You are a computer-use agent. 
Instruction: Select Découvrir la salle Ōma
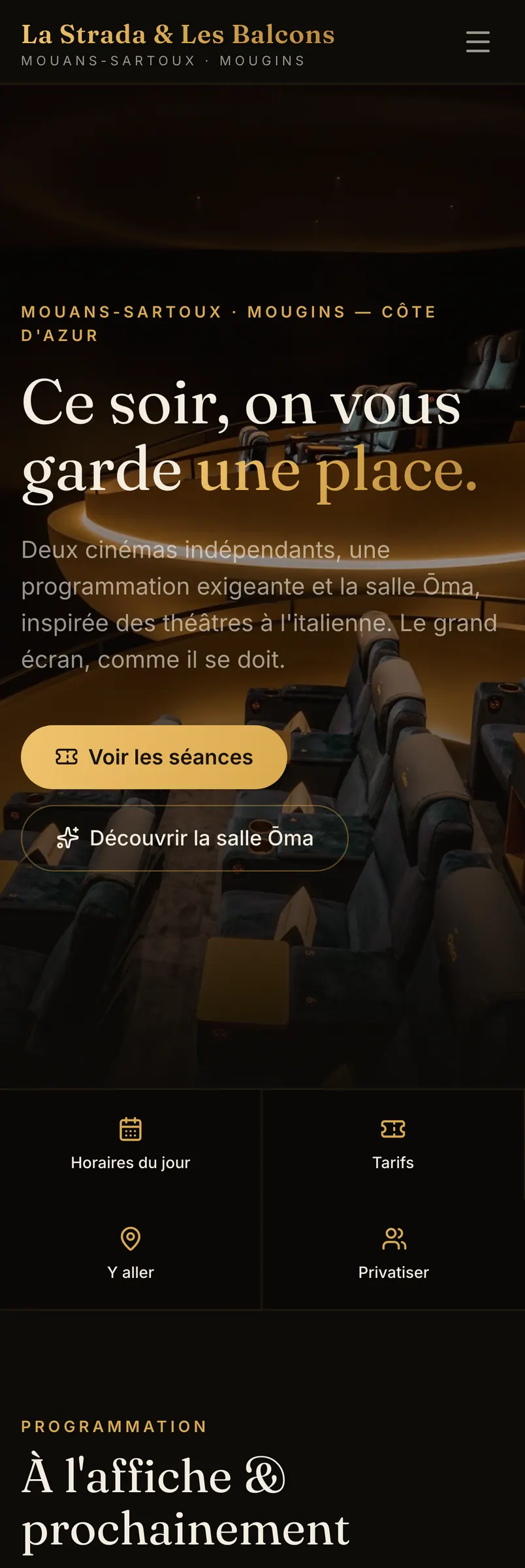[184, 838]
